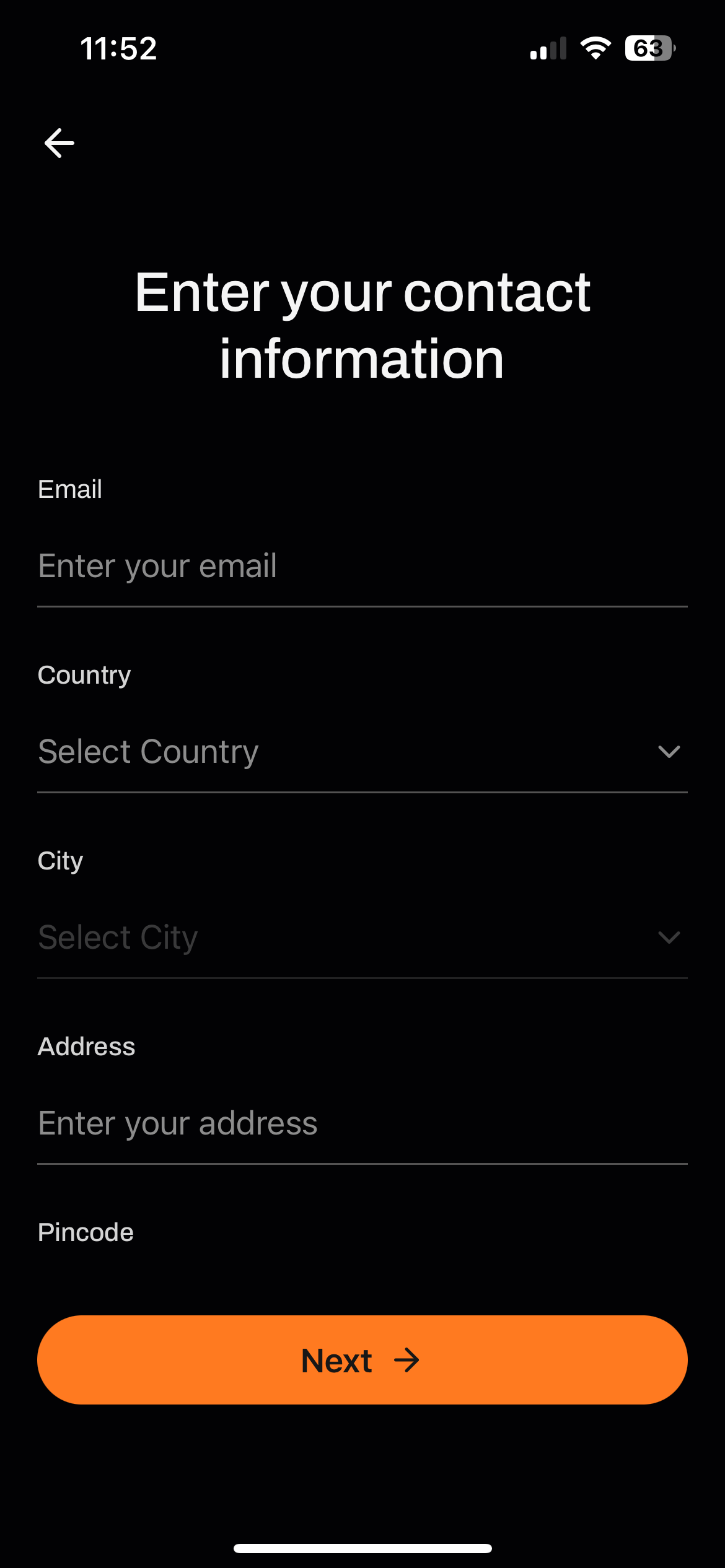
Task: Open the Select Country dropdown
Action: coord(362,752)
